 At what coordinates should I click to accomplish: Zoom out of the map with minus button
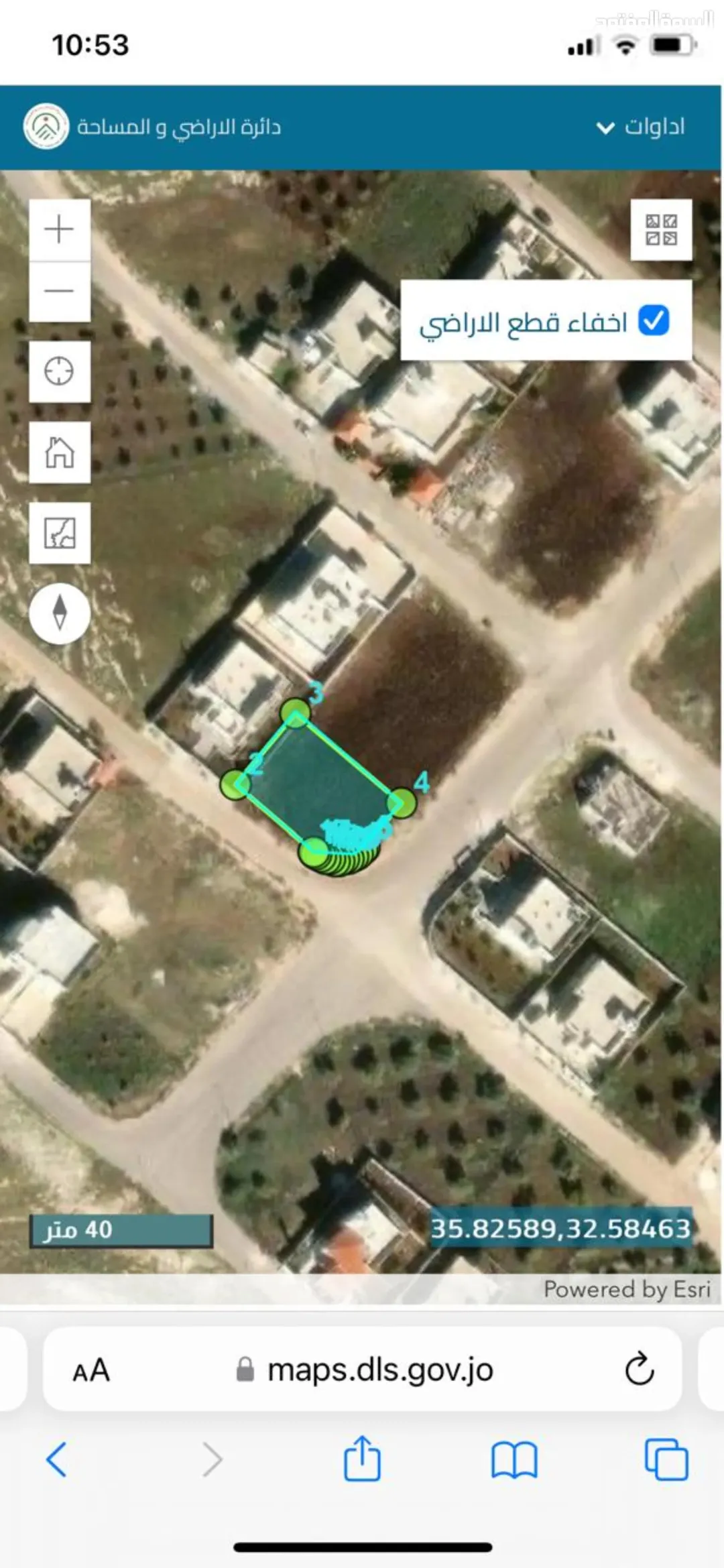pos(59,292)
